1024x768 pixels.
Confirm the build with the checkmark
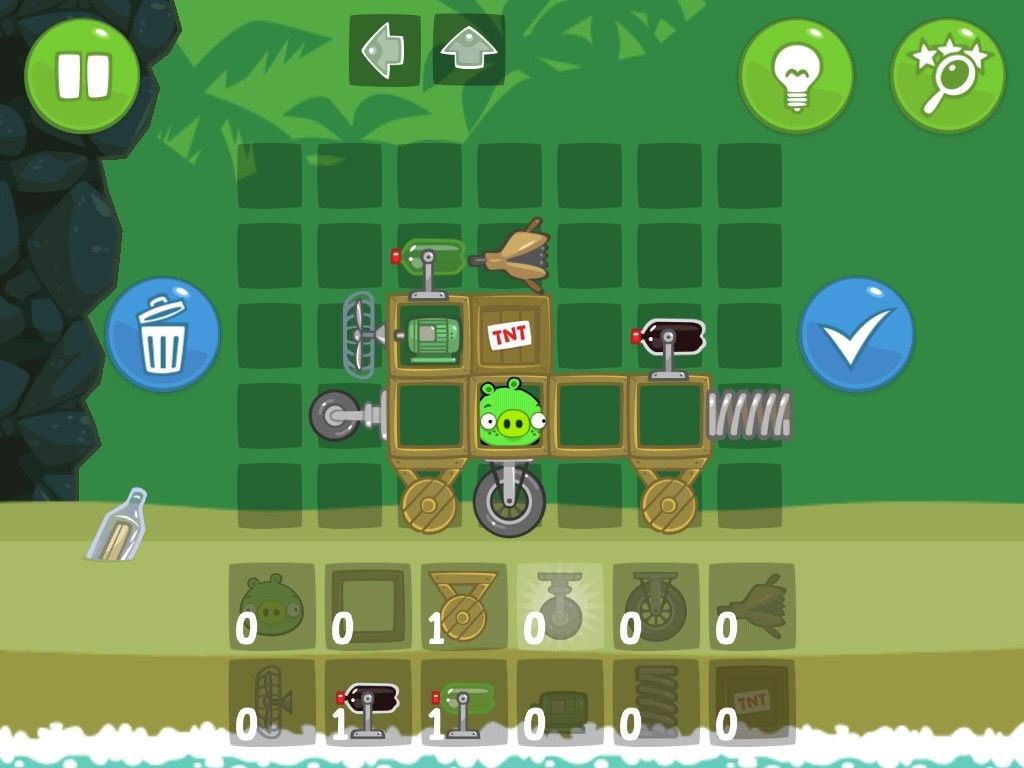pos(856,335)
